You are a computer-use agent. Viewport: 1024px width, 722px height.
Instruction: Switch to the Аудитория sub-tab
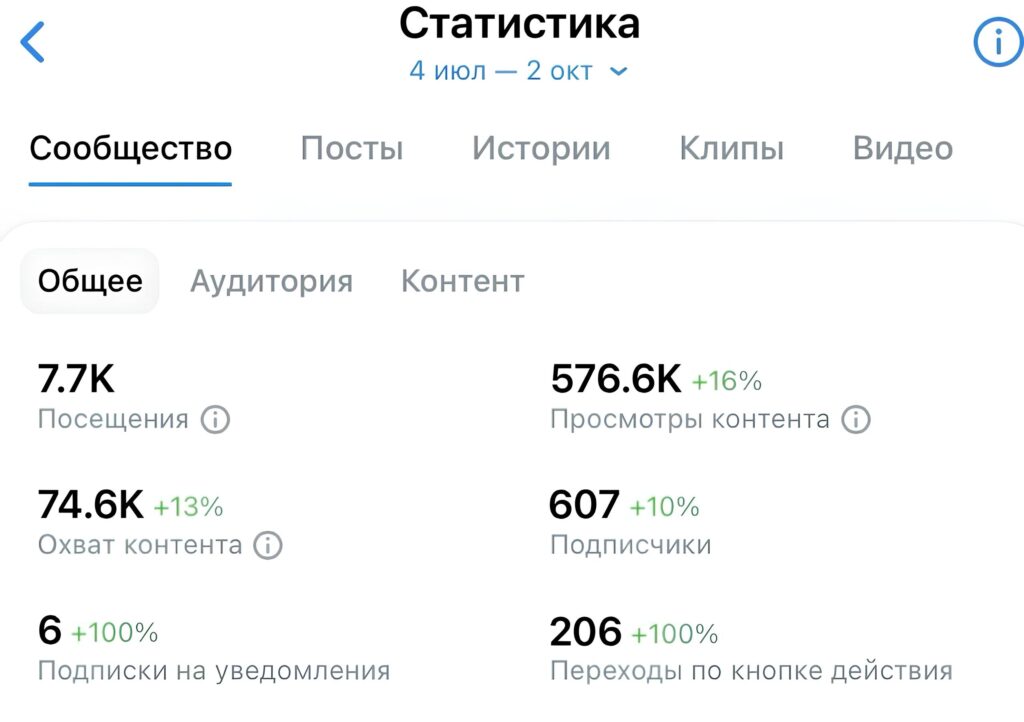271,281
